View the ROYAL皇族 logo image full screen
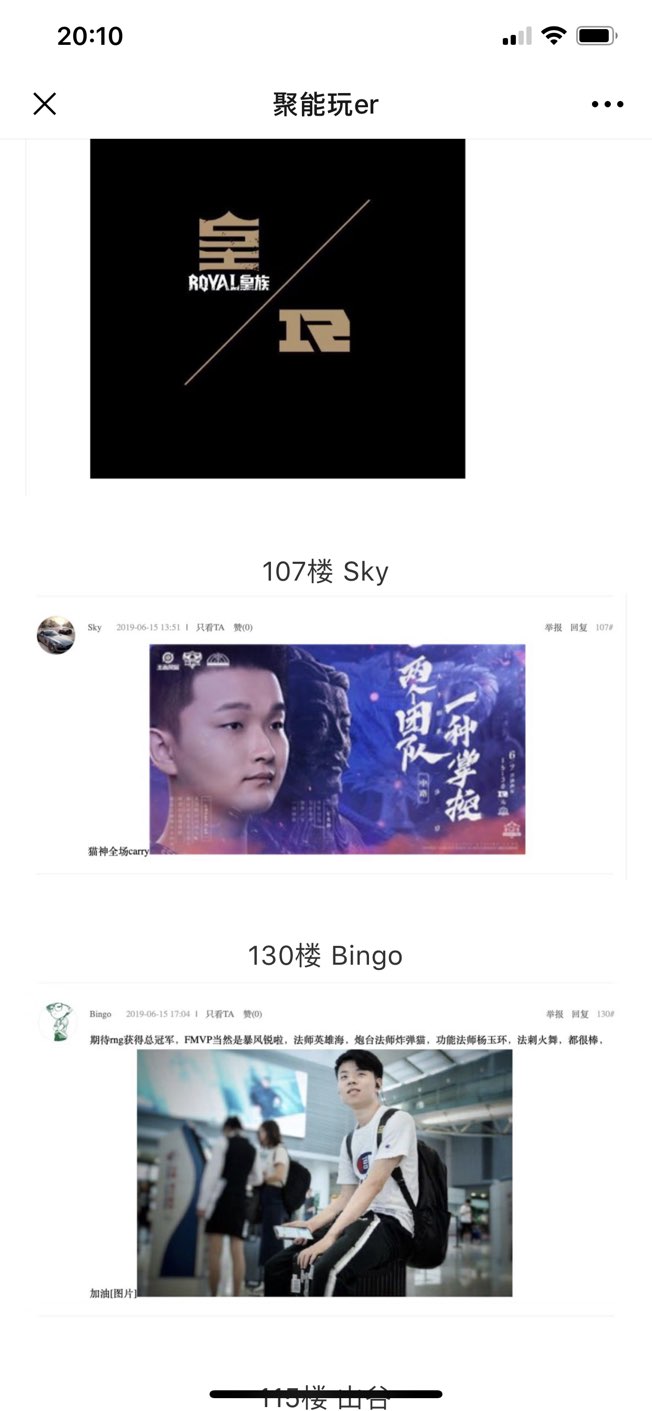This screenshot has width=652, height=1411. 277,308
